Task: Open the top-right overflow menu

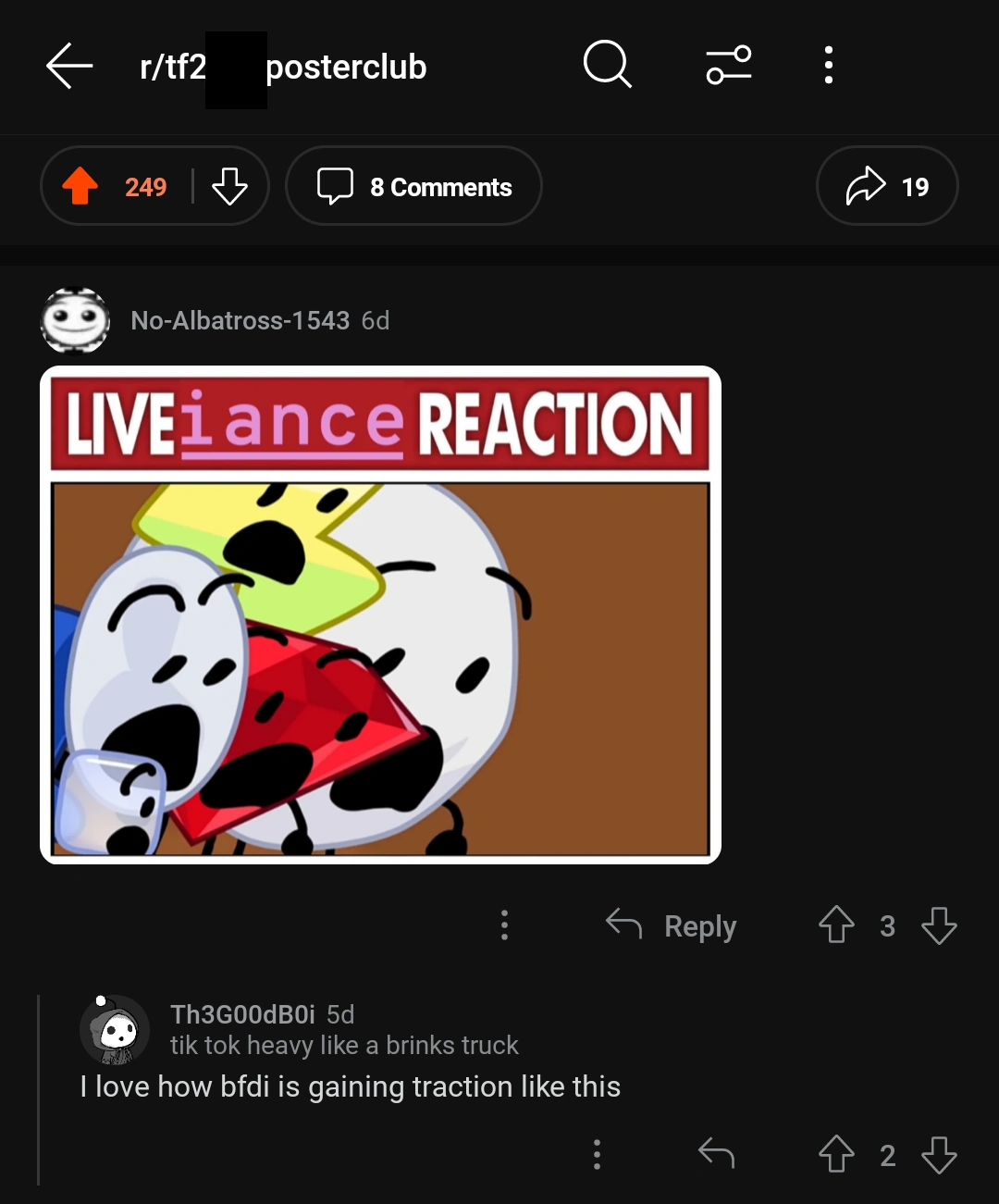Action: pos(828,66)
